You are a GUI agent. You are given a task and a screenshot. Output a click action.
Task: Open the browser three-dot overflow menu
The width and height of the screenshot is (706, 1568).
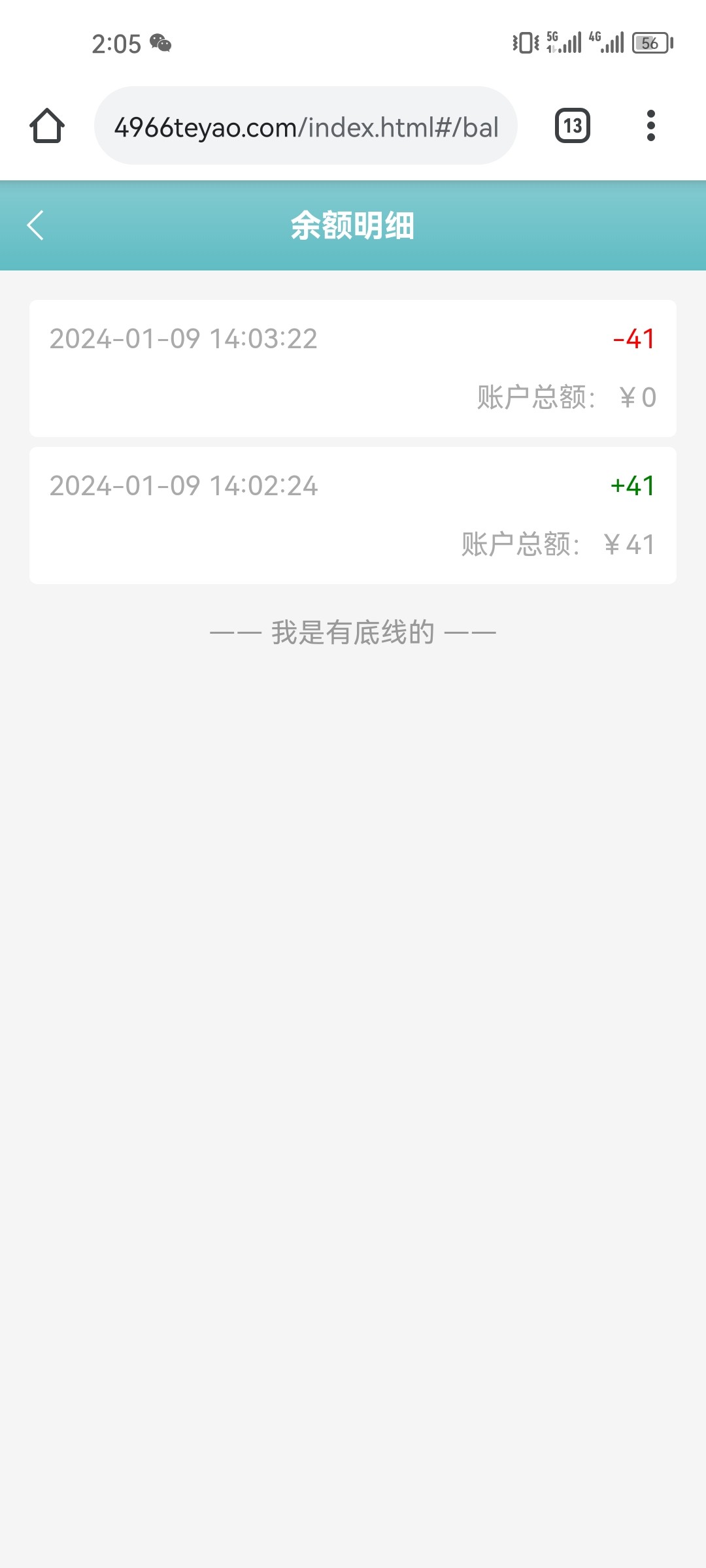click(651, 126)
